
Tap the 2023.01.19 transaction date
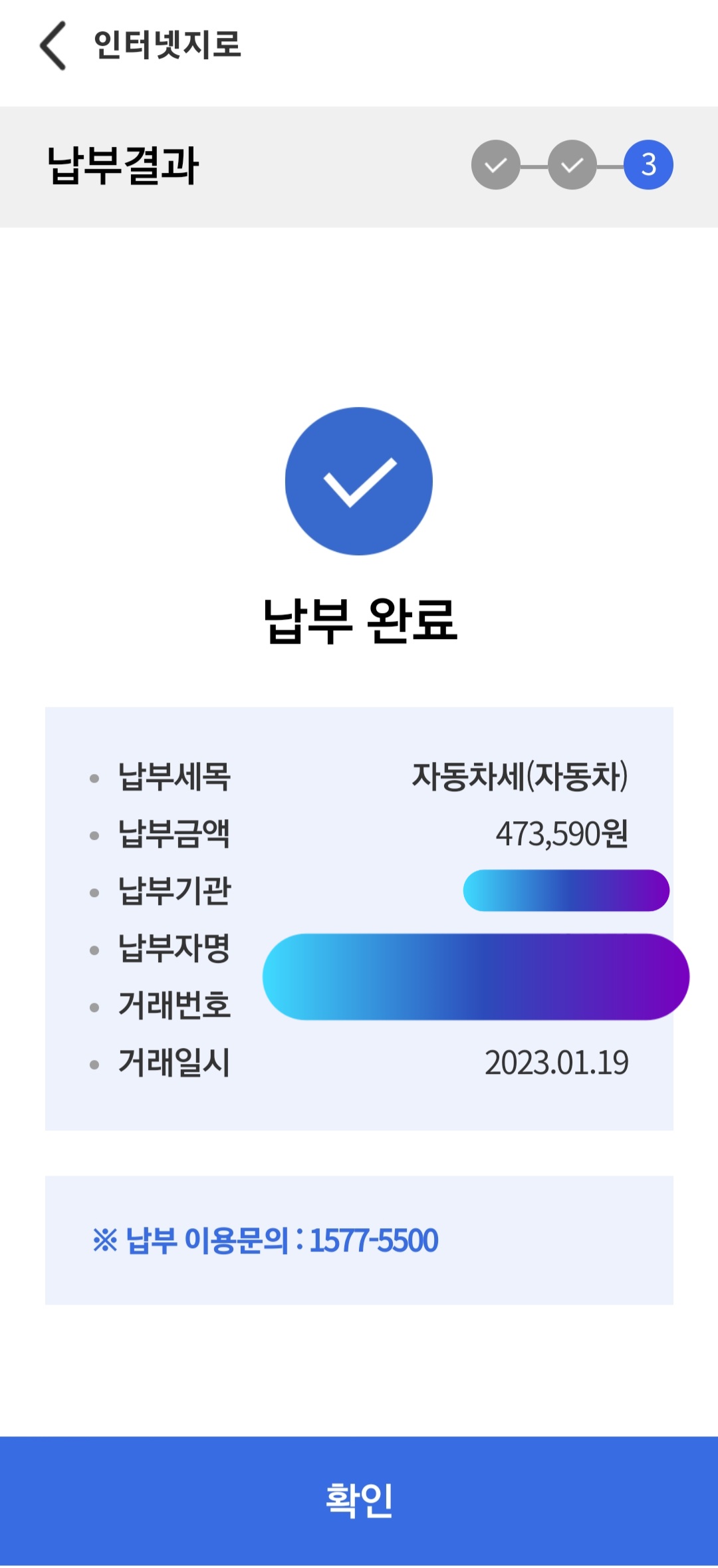[x=557, y=1061]
